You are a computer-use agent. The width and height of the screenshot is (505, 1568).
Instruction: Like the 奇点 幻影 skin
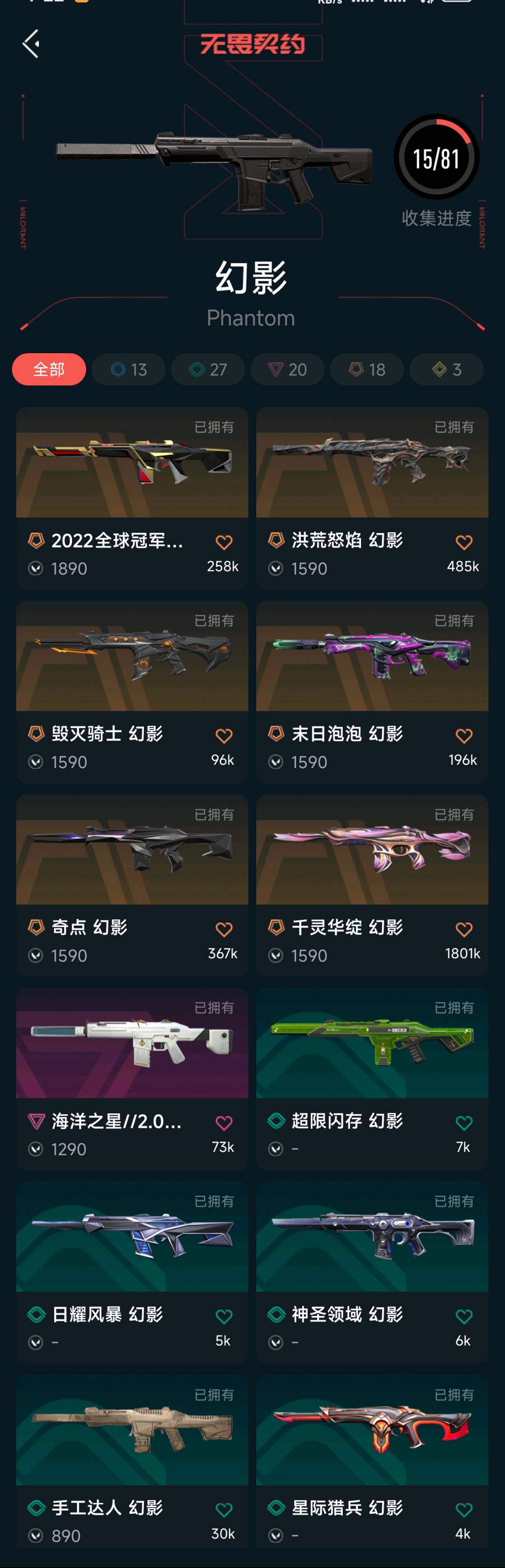tap(224, 929)
